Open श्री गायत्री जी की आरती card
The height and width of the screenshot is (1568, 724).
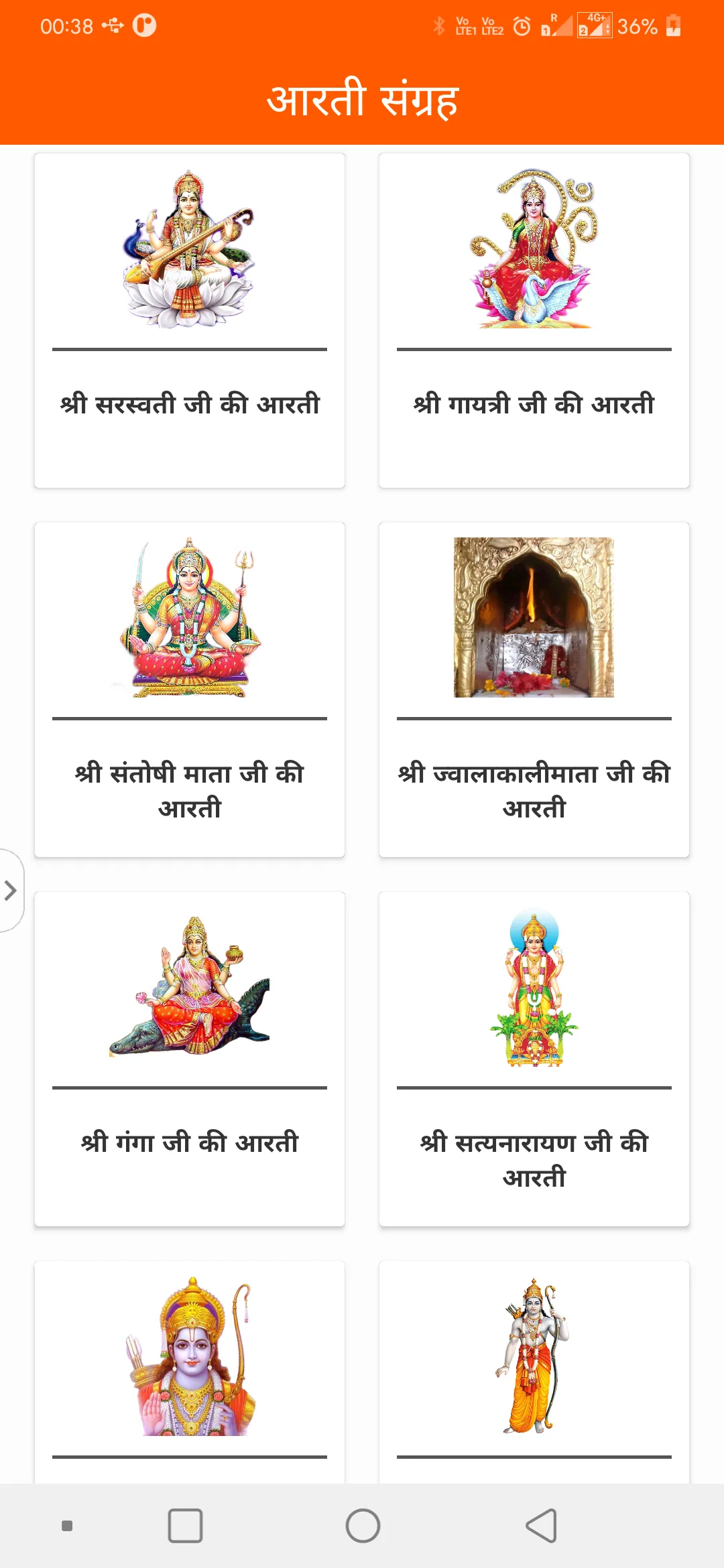pos(534,320)
